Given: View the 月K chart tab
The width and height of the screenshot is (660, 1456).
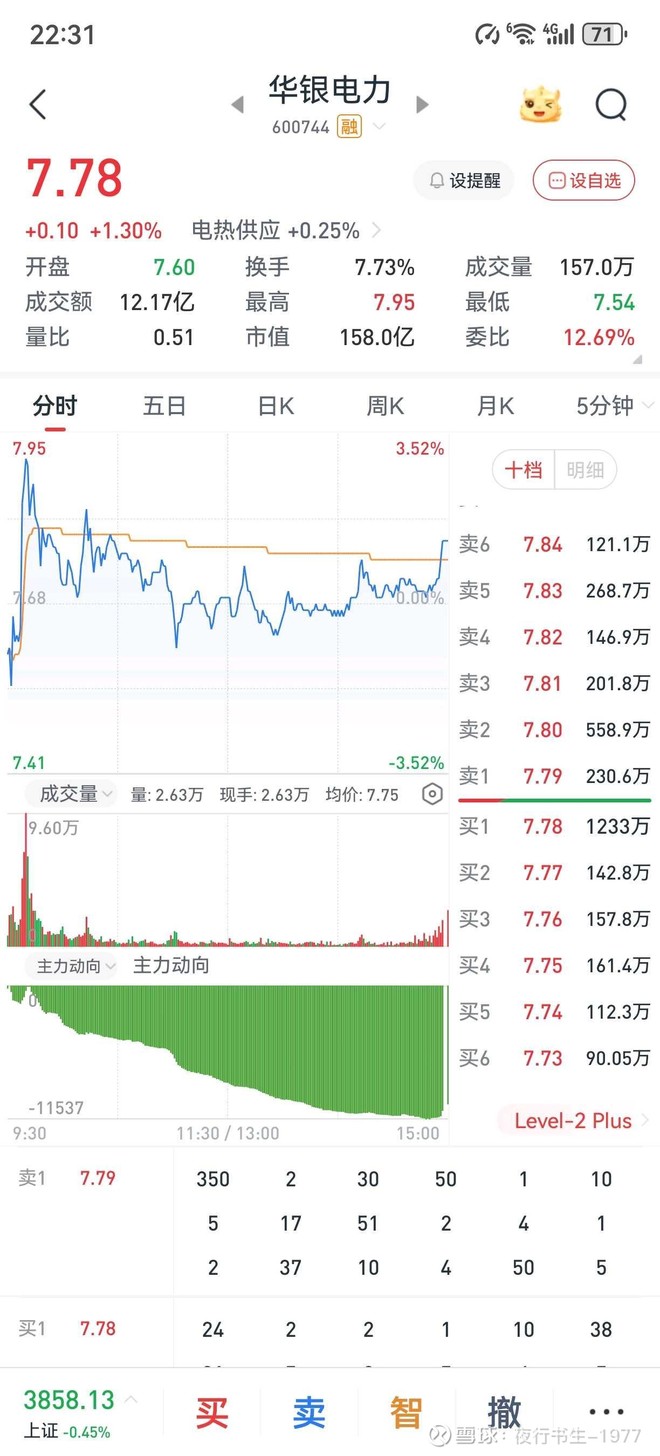Looking at the screenshot, I should coord(495,406).
